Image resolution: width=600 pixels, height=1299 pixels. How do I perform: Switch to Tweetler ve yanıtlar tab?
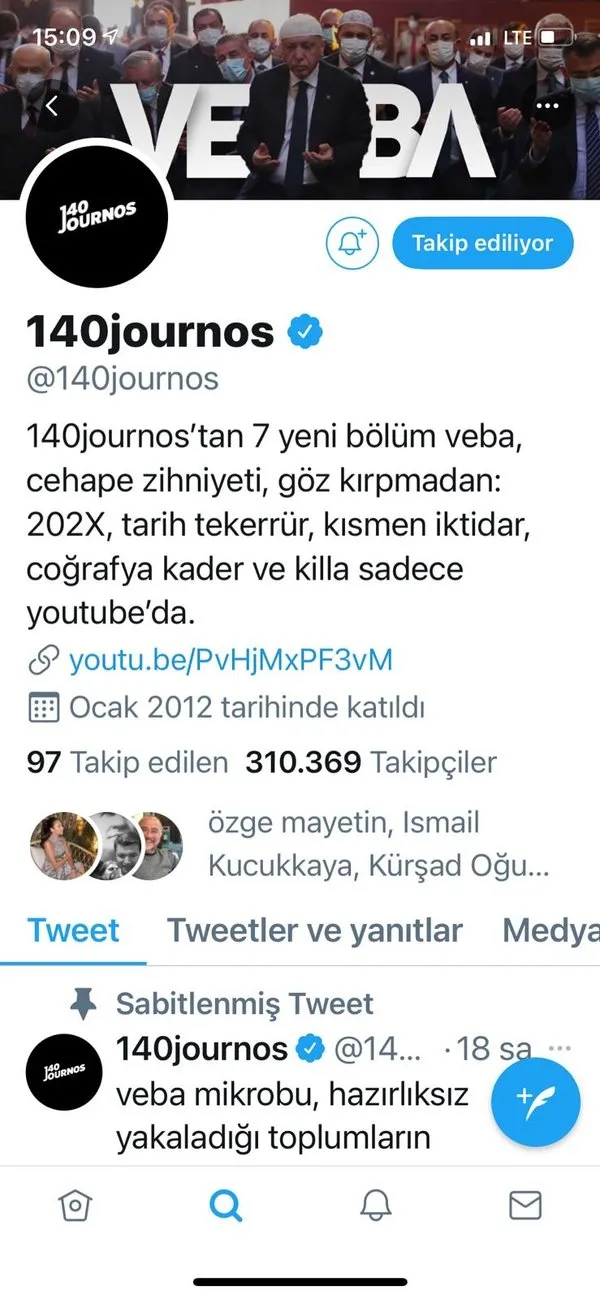click(x=314, y=931)
